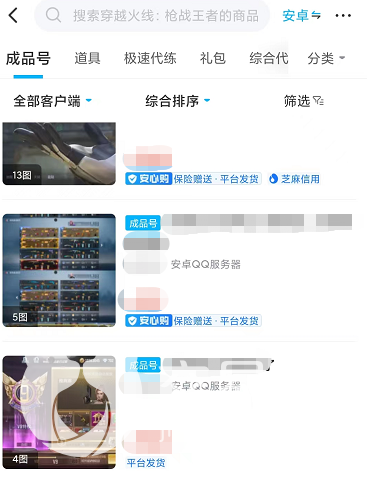Switch to the 道具 tab
Image resolution: width=386 pixels, height=481 pixels.
click(x=87, y=58)
